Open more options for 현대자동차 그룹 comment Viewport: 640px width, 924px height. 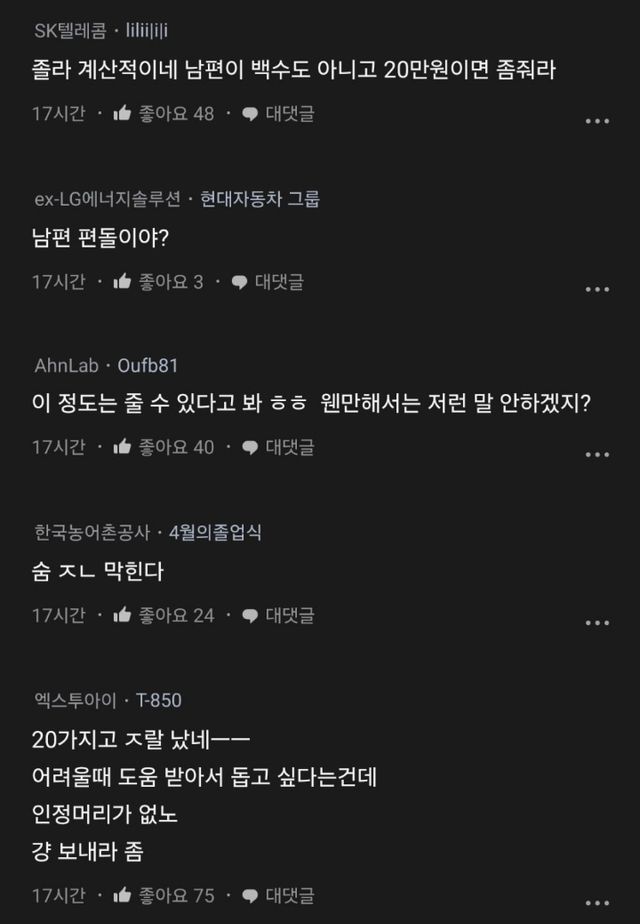point(597,289)
